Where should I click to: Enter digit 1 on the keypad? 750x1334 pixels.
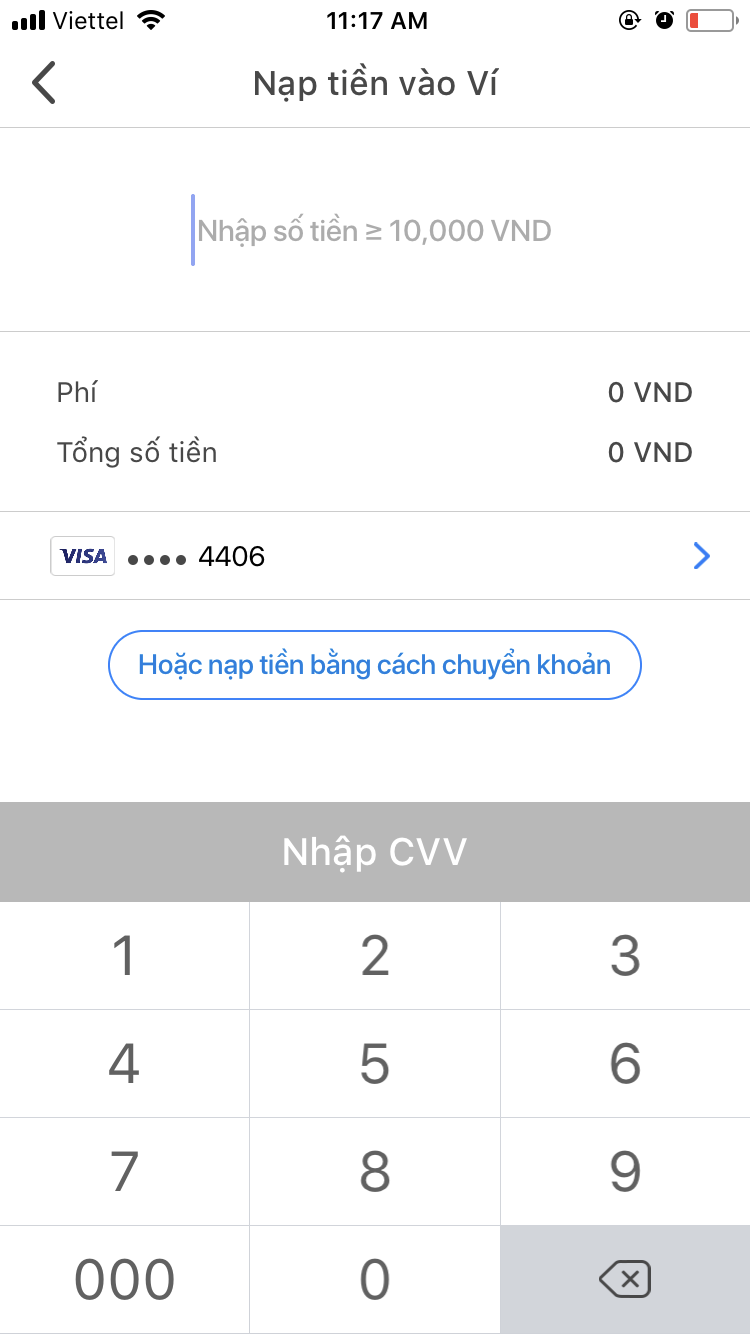pyautogui.click(x=124, y=956)
